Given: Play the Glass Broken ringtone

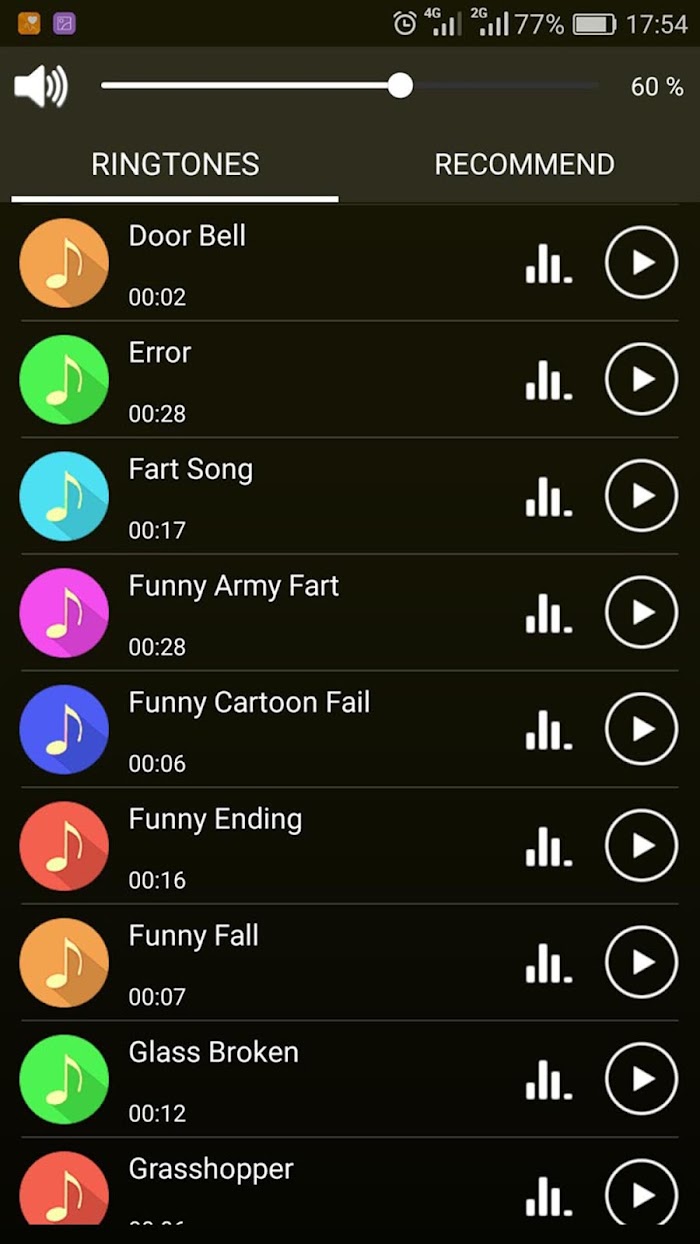Looking at the screenshot, I should point(642,1079).
